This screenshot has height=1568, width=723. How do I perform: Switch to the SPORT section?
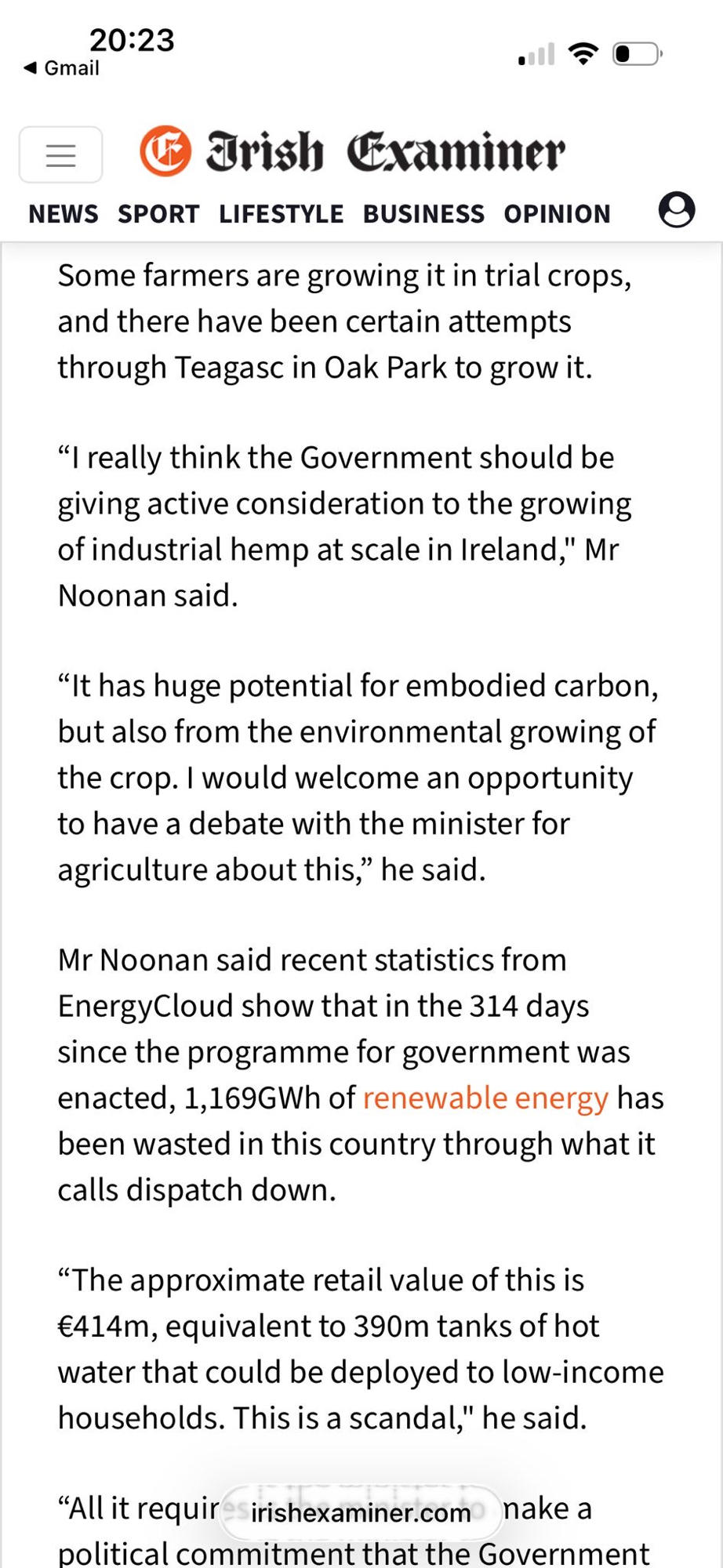[158, 213]
